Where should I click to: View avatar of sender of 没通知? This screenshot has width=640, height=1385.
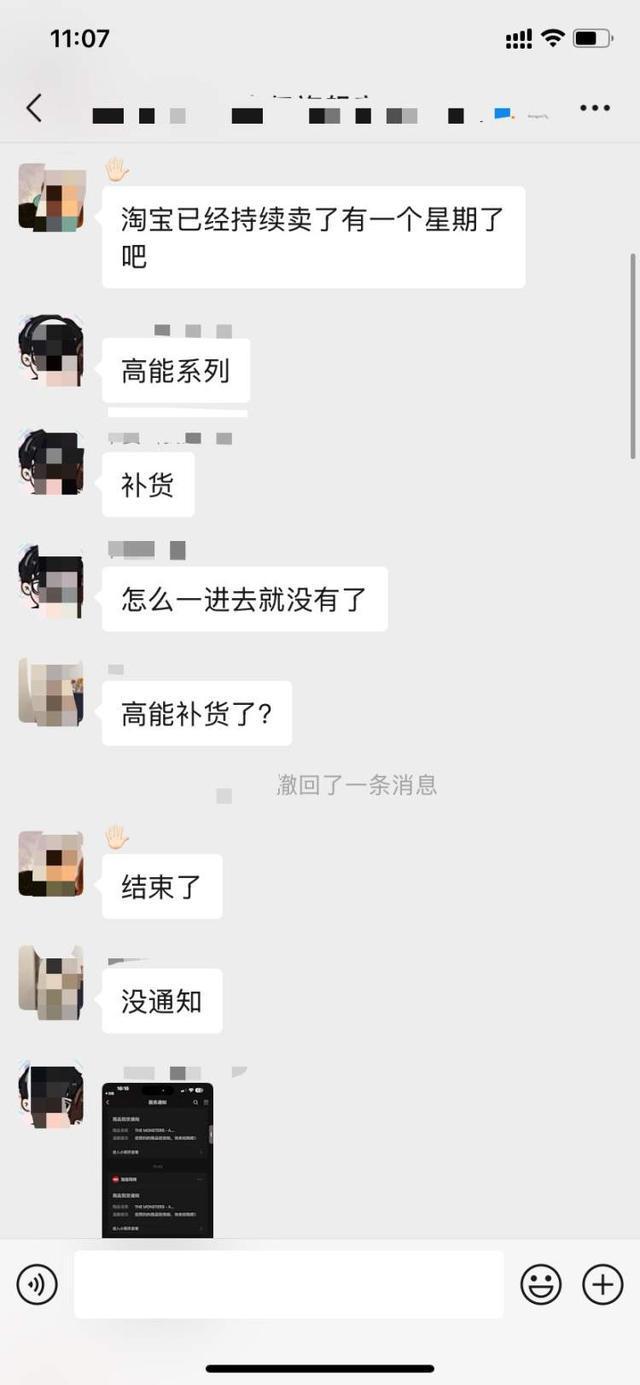pos(51,983)
